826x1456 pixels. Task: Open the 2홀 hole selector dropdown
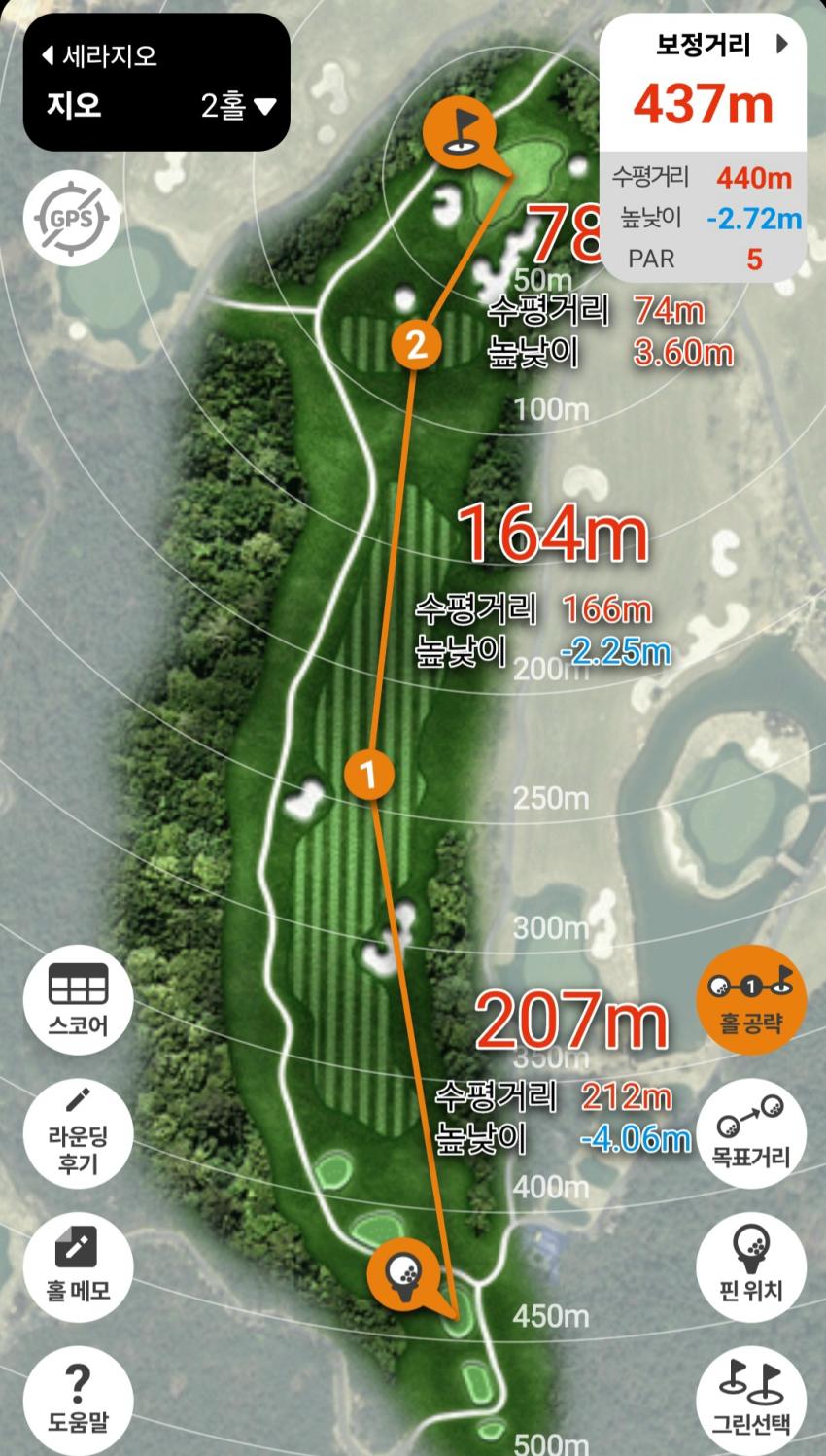tap(238, 105)
